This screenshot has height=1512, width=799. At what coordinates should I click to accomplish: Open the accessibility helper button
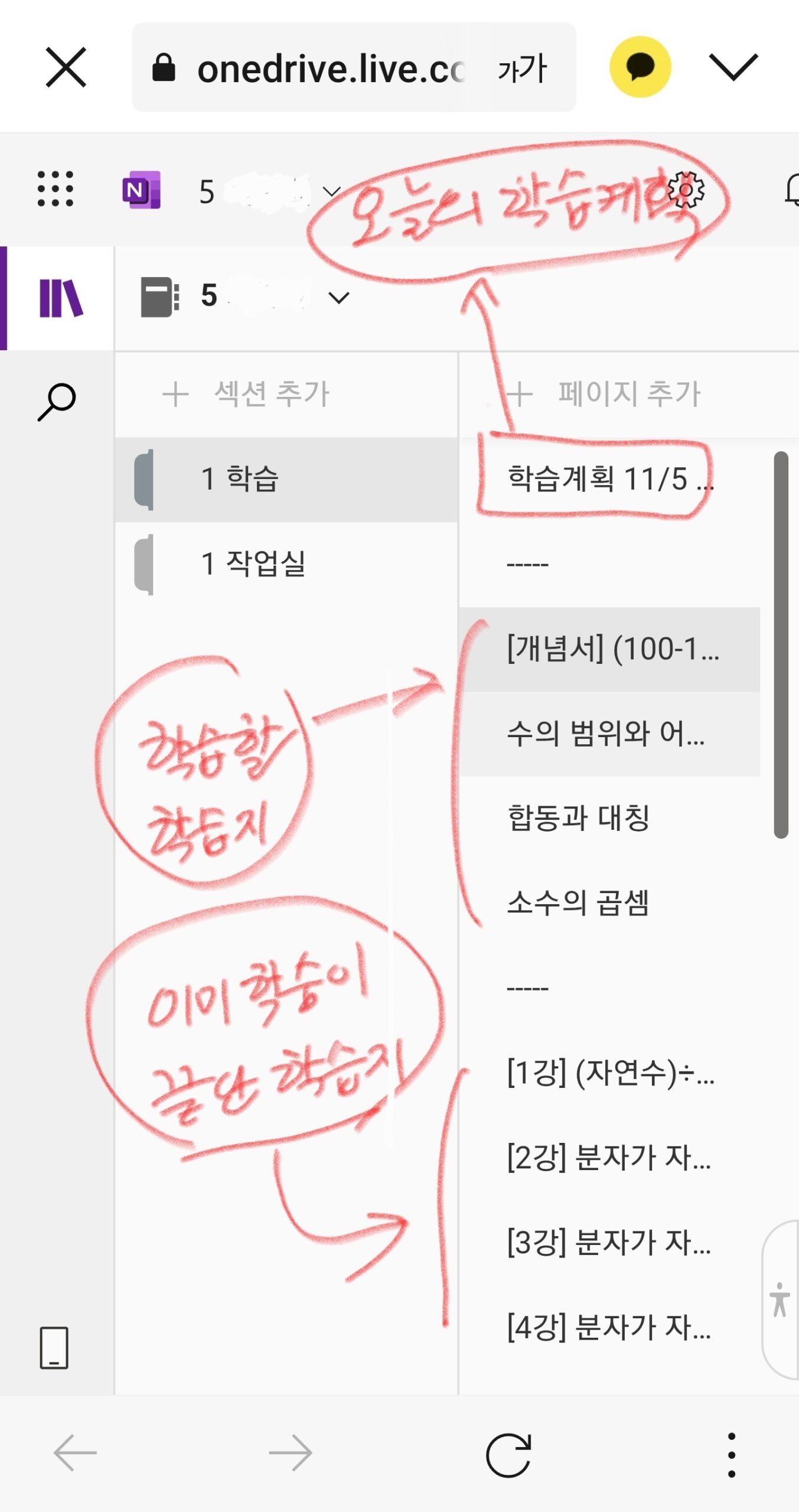pos(780,1299)
